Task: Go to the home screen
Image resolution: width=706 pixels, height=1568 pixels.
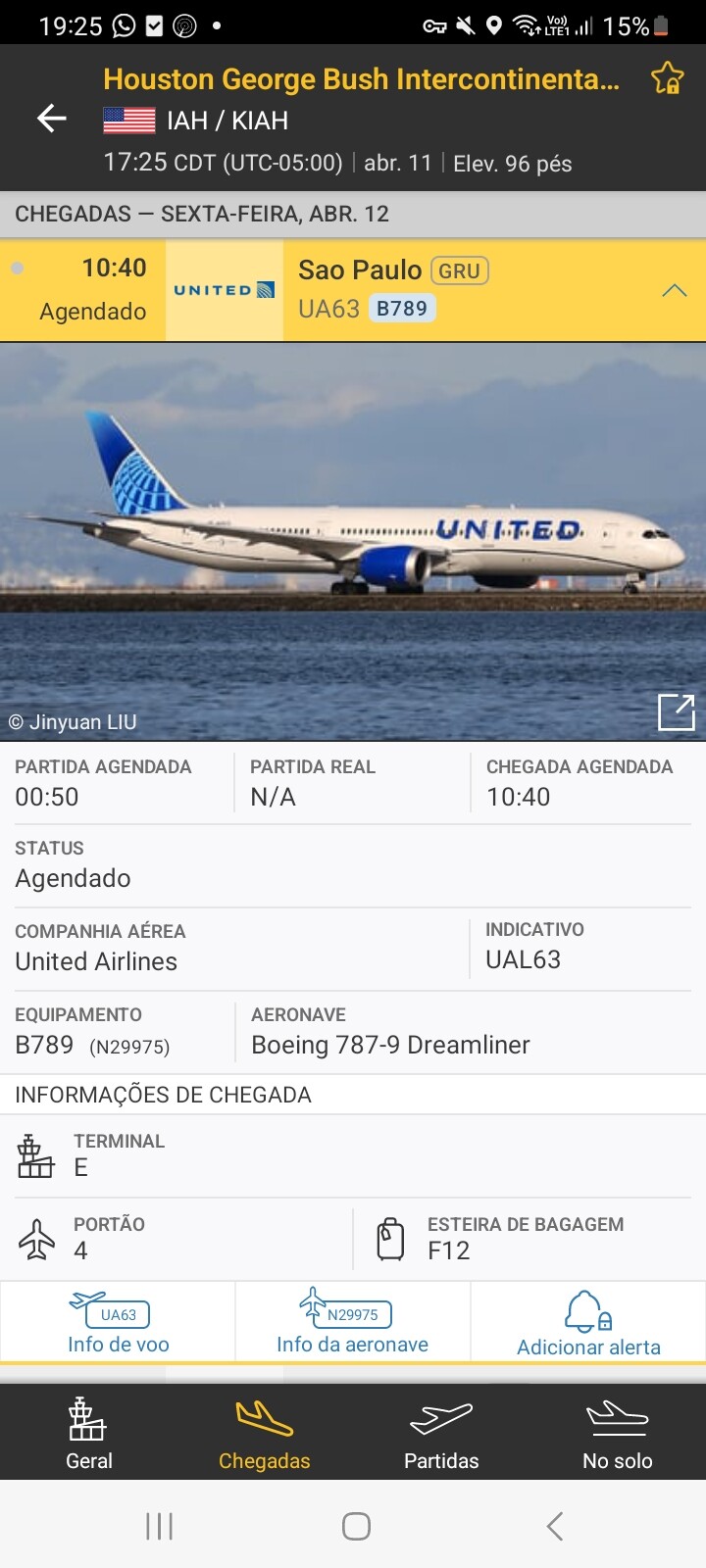Action: 356,1526
